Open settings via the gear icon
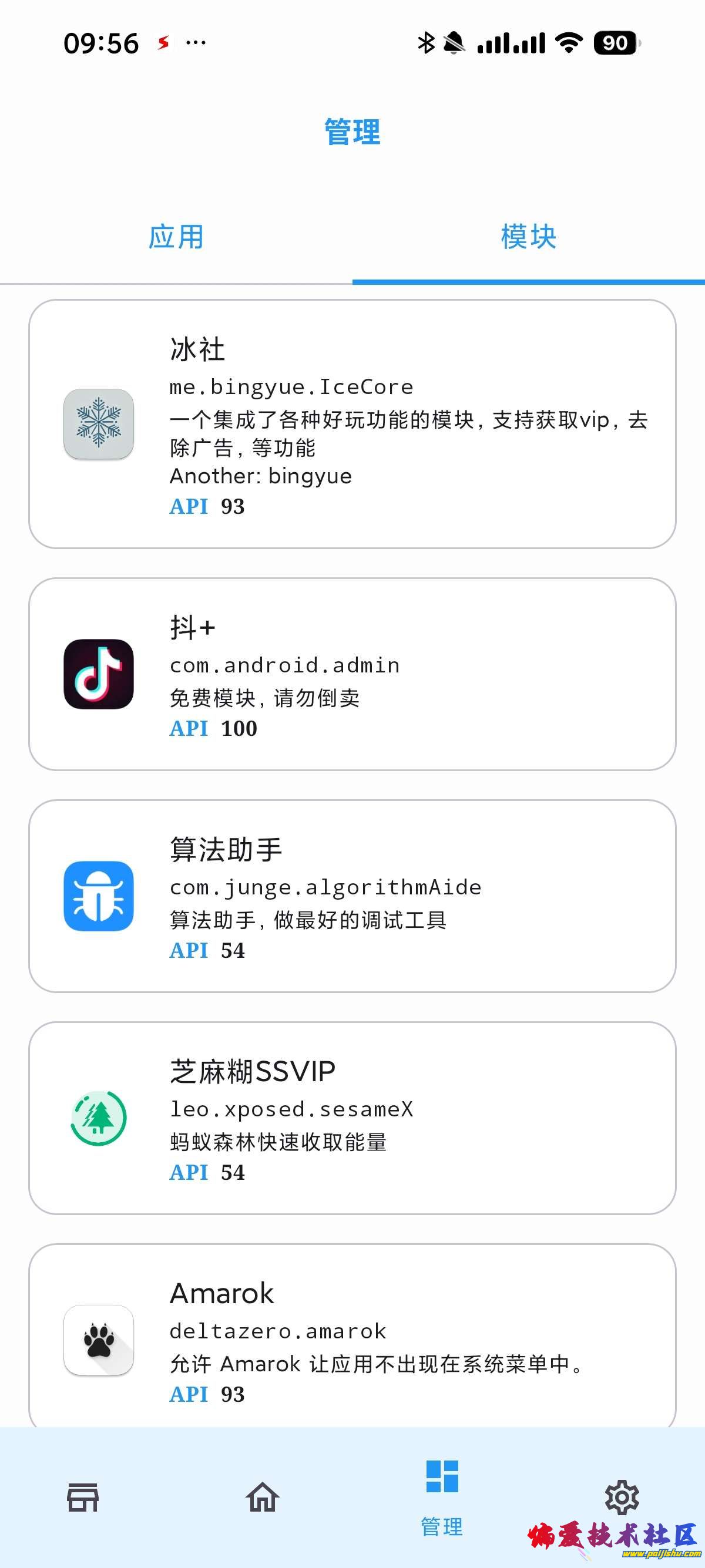705x1568 pixels. tap(622, 1497)
